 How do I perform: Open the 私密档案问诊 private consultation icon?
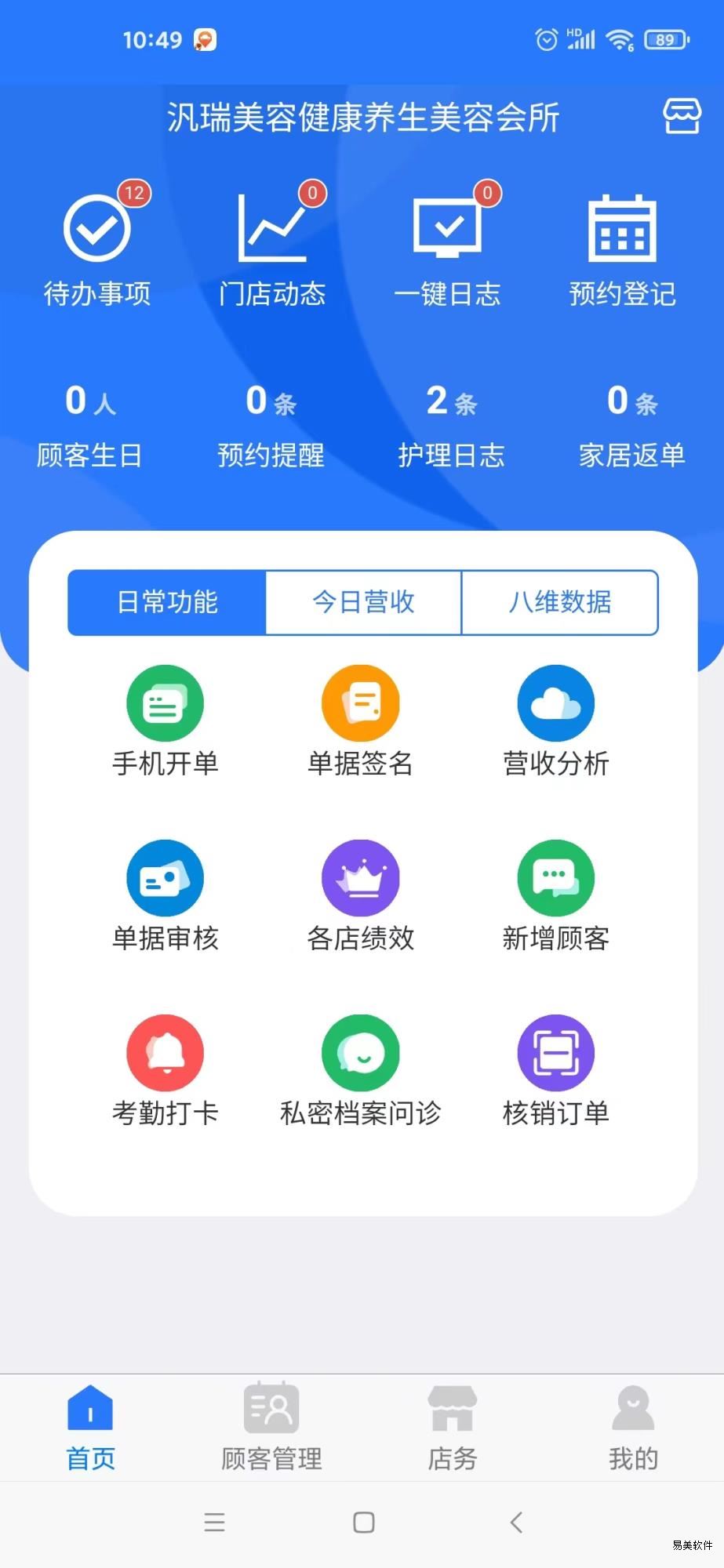pyautogui.click(x=360, y=1068)
